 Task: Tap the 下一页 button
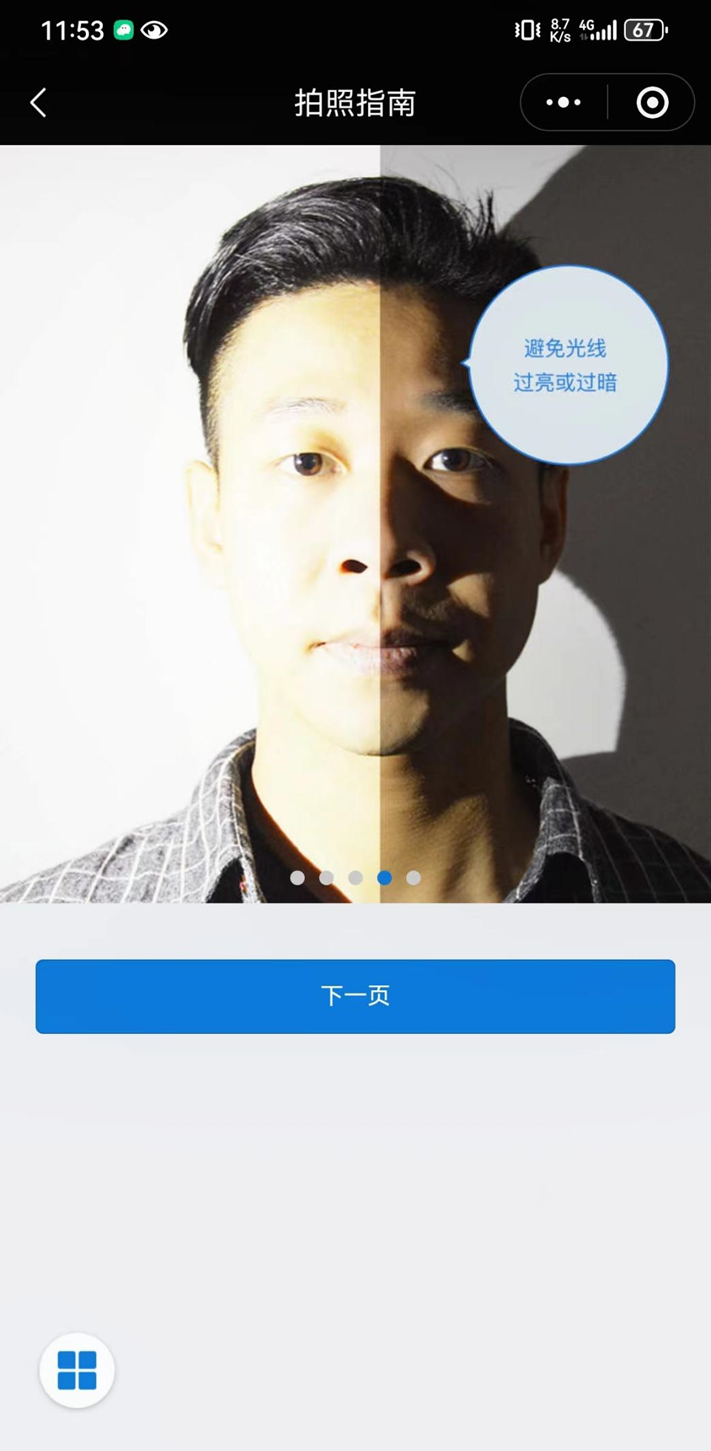click(355, 996)
